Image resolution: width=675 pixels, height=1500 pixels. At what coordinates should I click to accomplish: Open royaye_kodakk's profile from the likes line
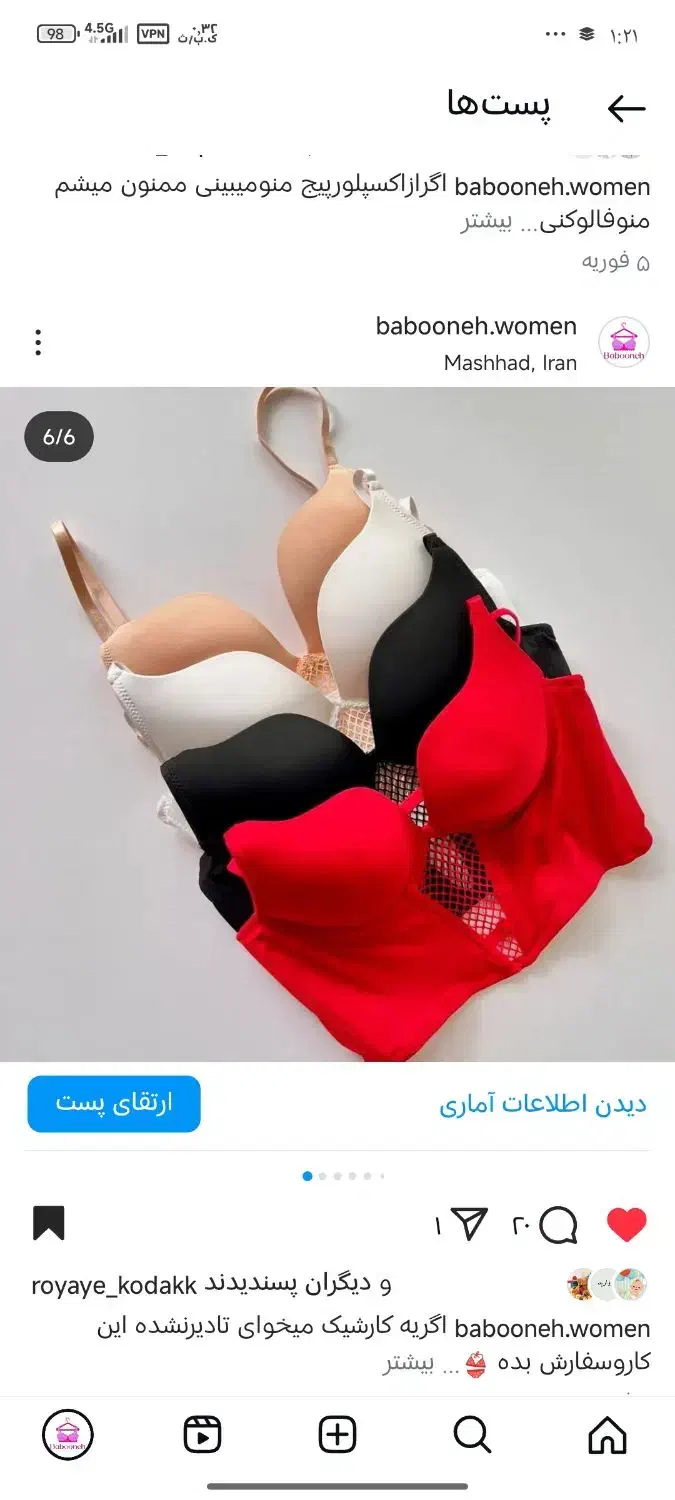pyautogui.click(x=114, y=1285)
